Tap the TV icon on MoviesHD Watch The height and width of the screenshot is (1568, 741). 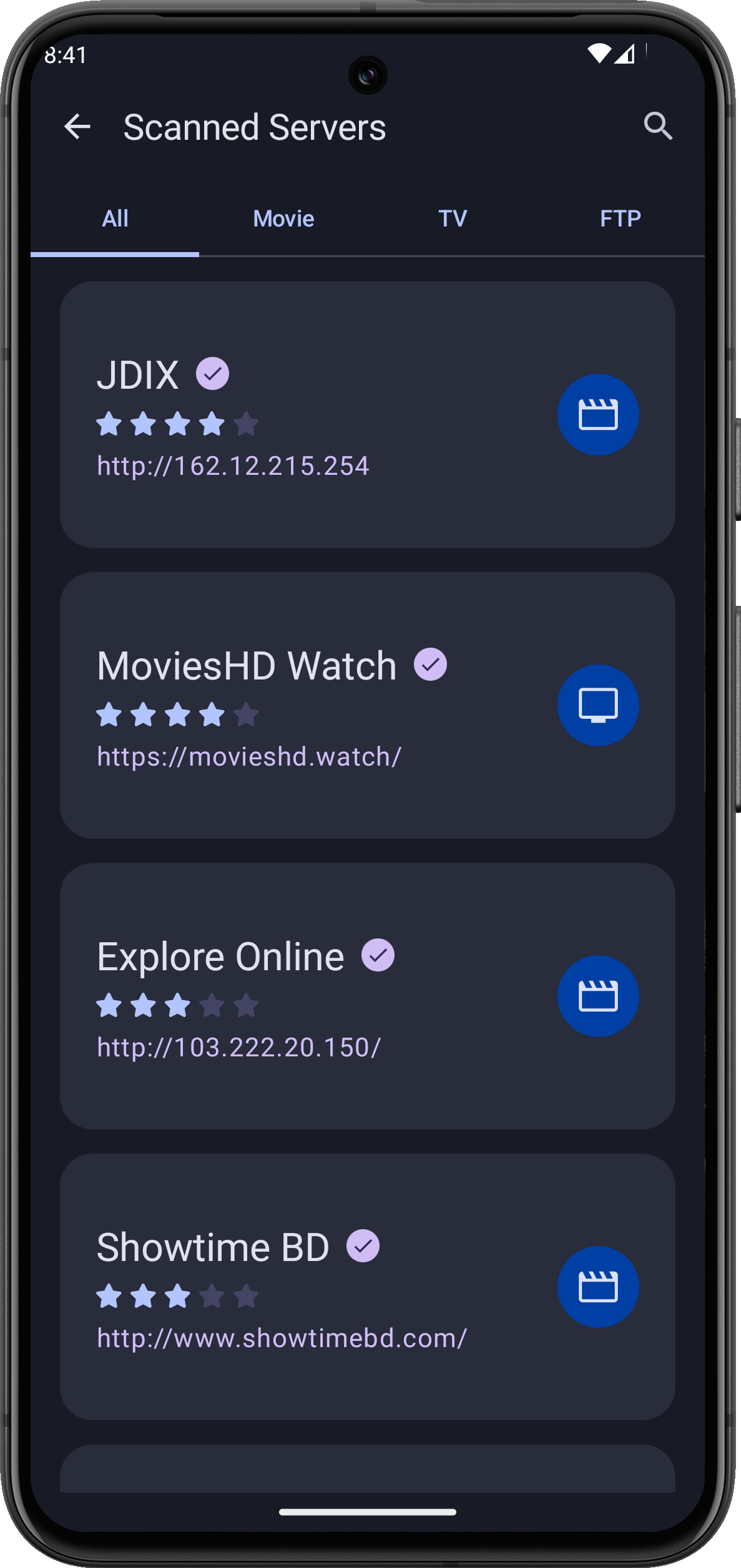(x=598, y=706)
